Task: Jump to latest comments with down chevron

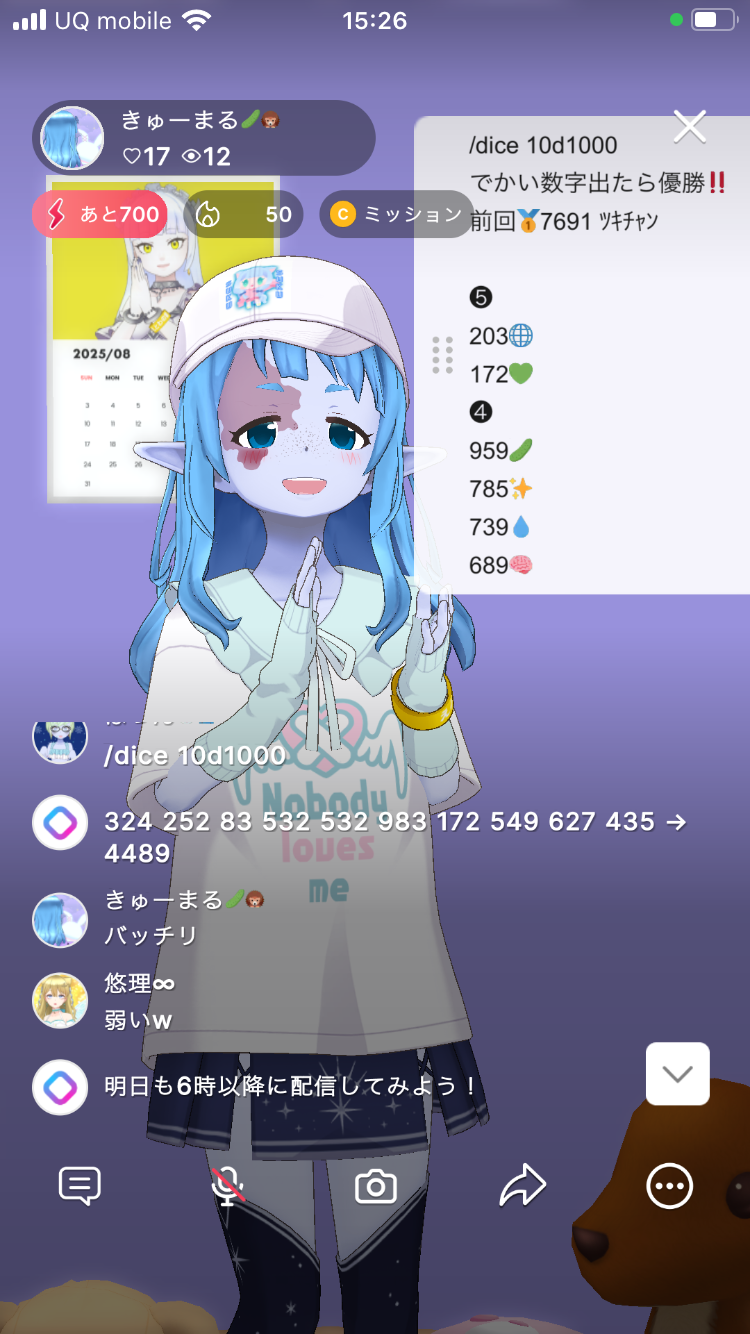Action: point(678,1074)
